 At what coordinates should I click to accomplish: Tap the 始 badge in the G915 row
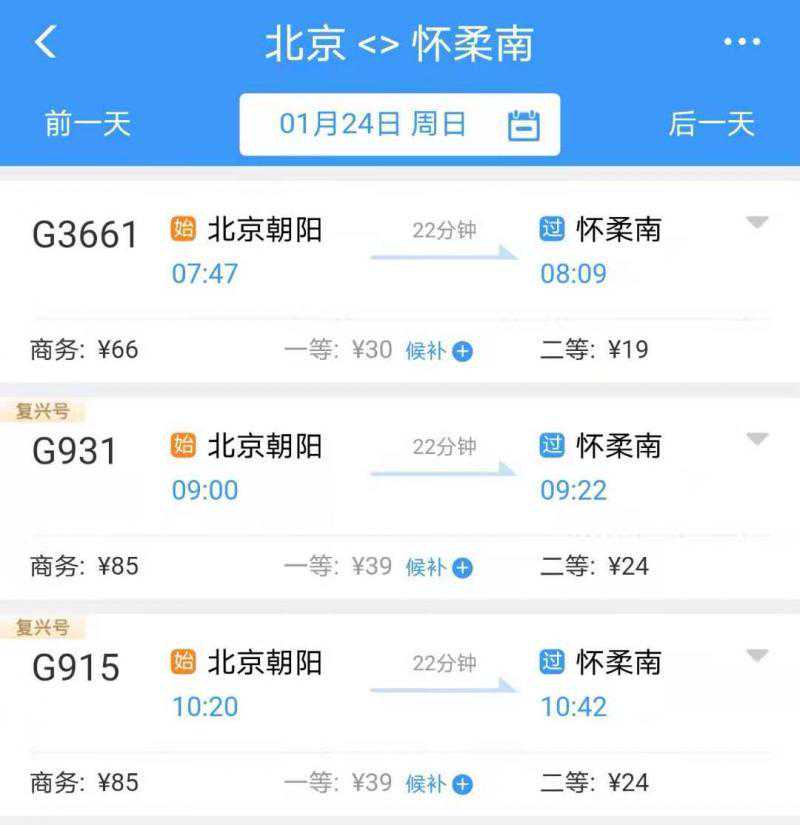(x=180, y=663)
